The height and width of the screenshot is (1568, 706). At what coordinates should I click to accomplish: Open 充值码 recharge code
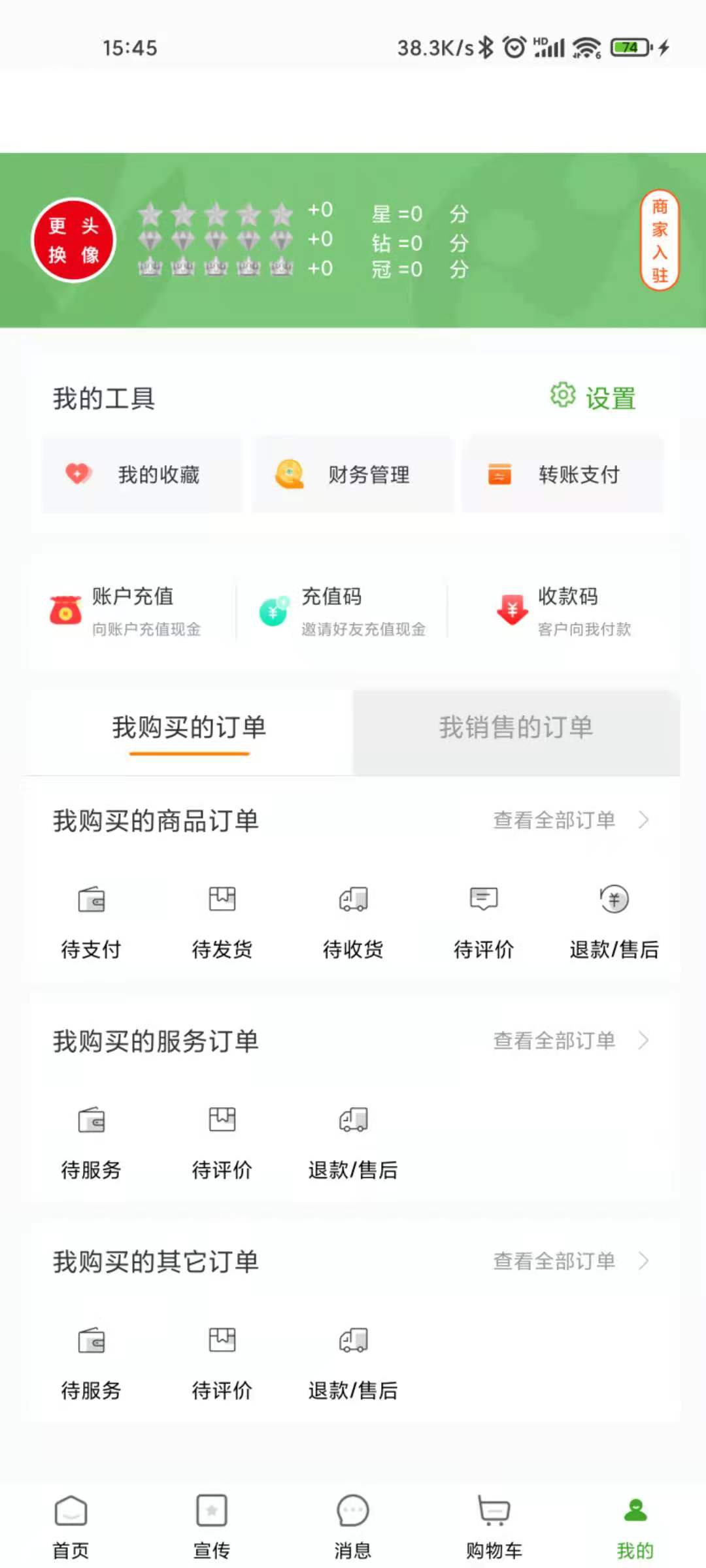click(x=343, y=611)
